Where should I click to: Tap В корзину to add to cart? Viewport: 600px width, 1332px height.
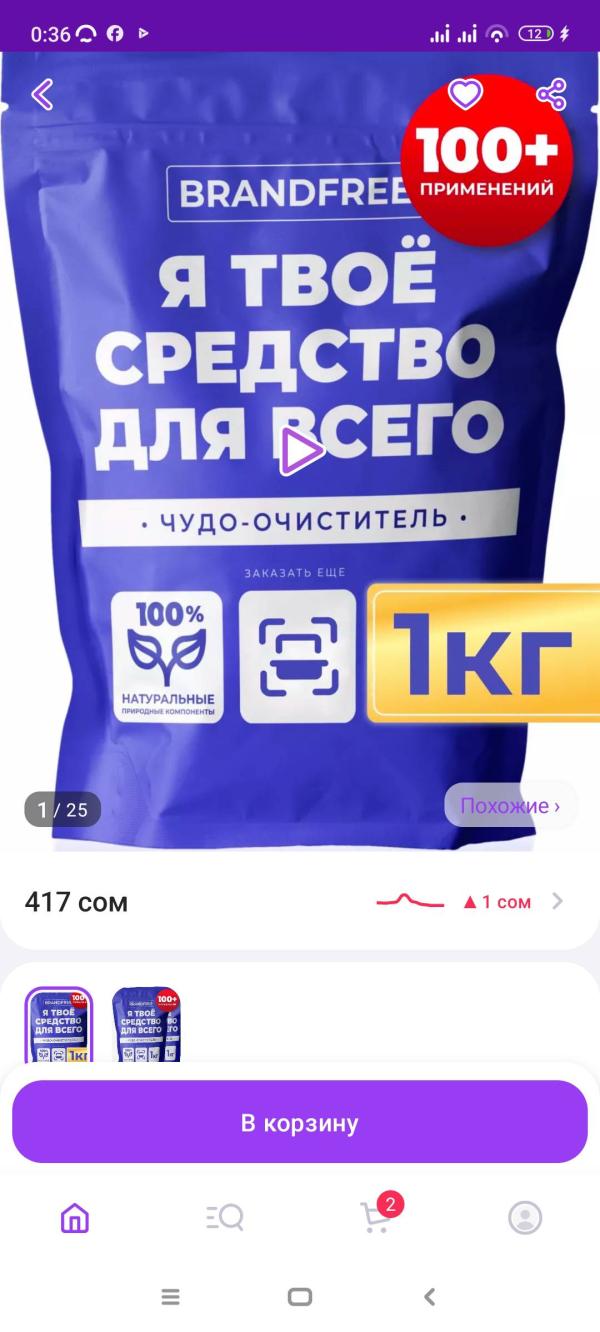[x=300, y=1122]
